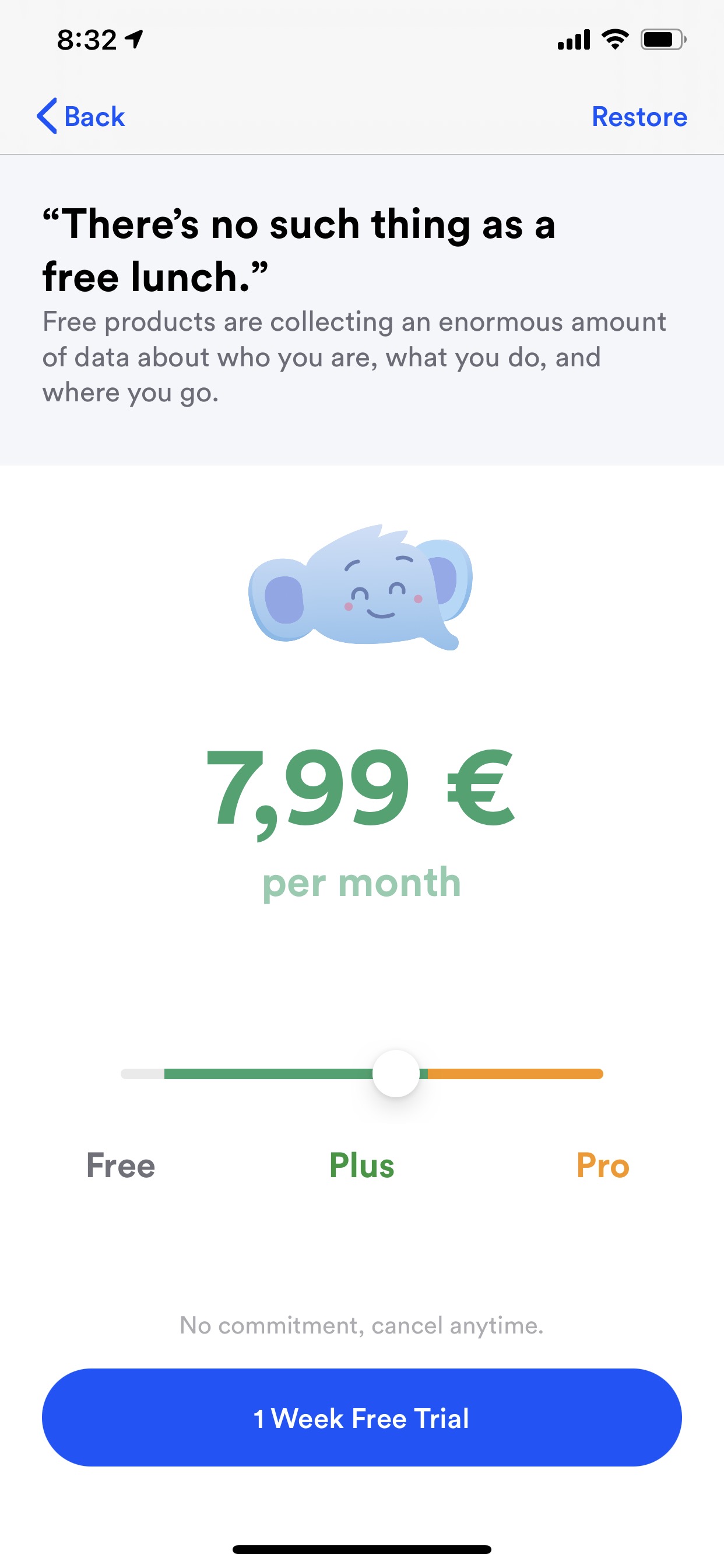Viewport: 724px width, 1568px height.
Task: Go back to the previous screen
Action: (81, 116)
